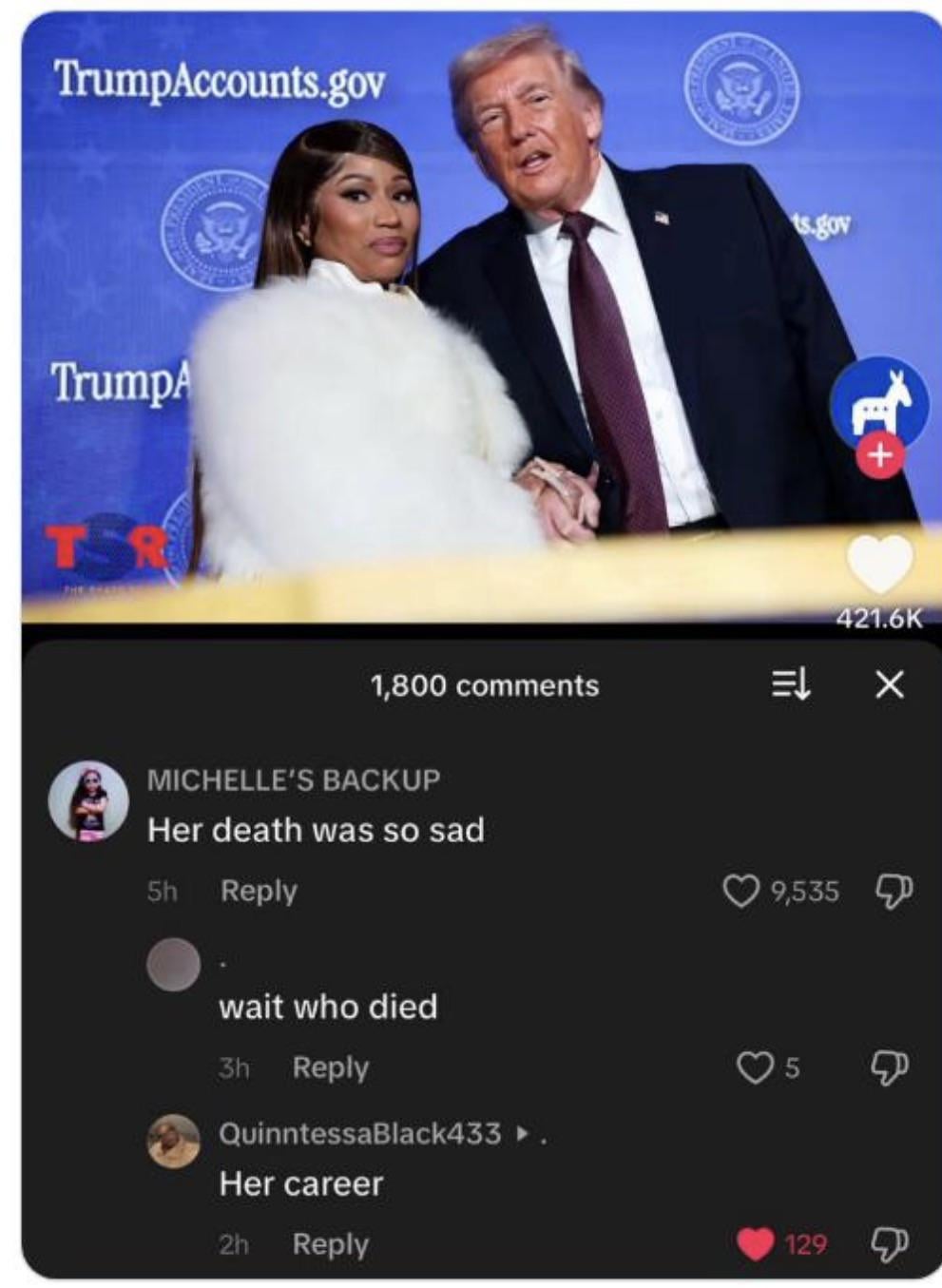Unlike the "Her career" comment
This screenshot has width=942, height=1288.
[756, 1243]
